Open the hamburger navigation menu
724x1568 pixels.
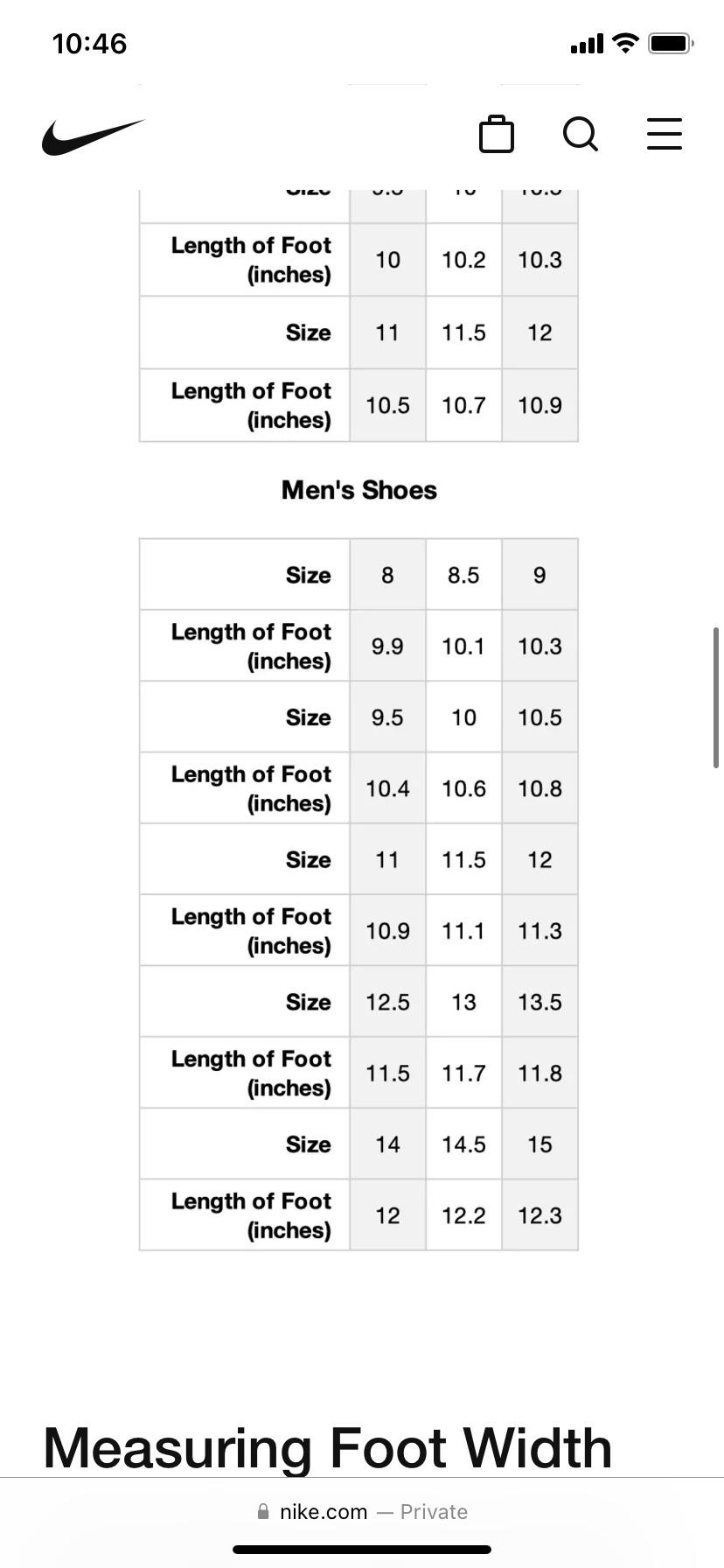664,135
